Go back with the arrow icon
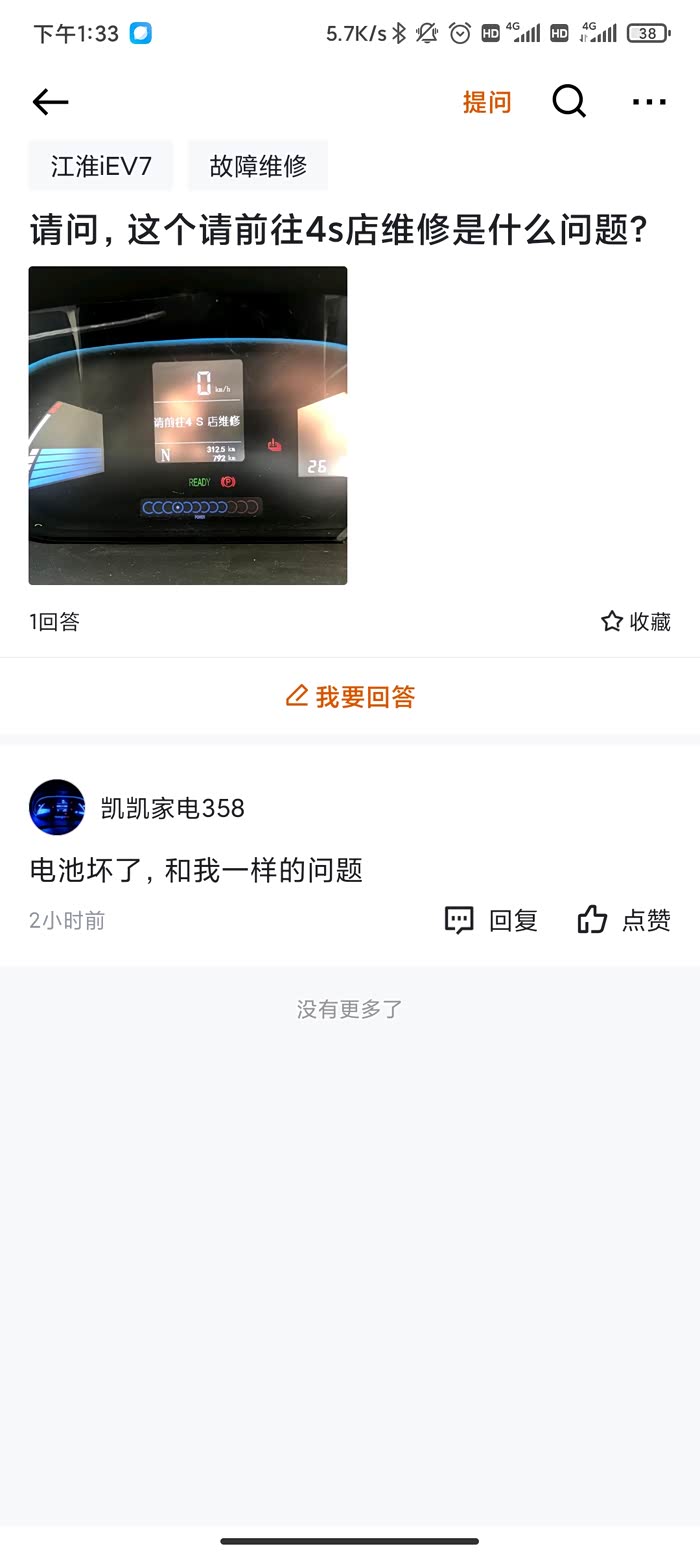The height and width of the screenshot is (1555, 700). [50, 101]
